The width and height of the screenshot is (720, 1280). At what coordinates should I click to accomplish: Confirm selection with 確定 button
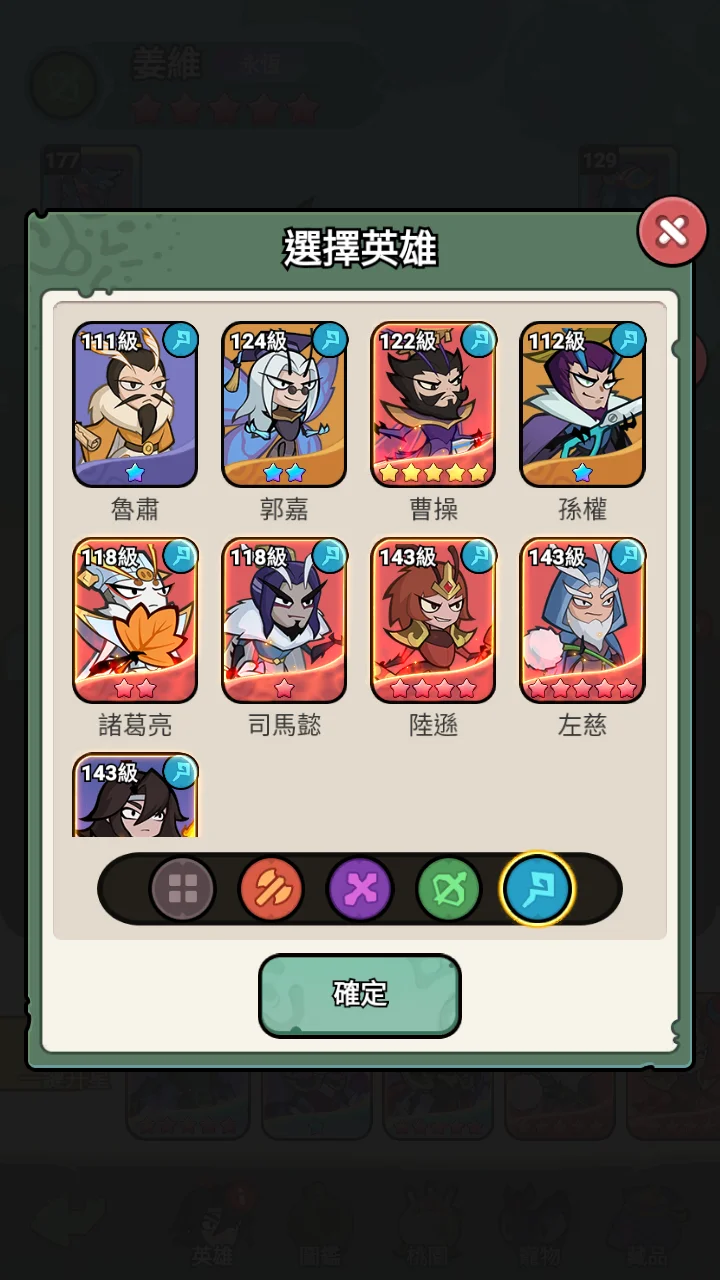pyautogui.click(x=360, y=994)
